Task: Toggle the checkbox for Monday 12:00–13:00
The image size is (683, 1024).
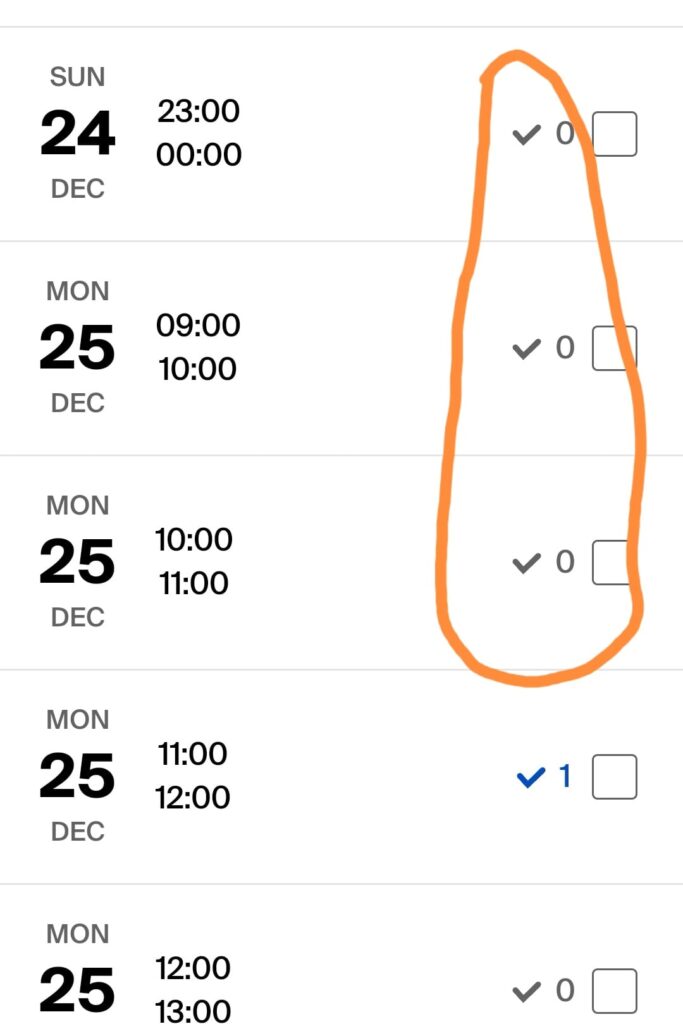Action: click(x=614, y=991)
